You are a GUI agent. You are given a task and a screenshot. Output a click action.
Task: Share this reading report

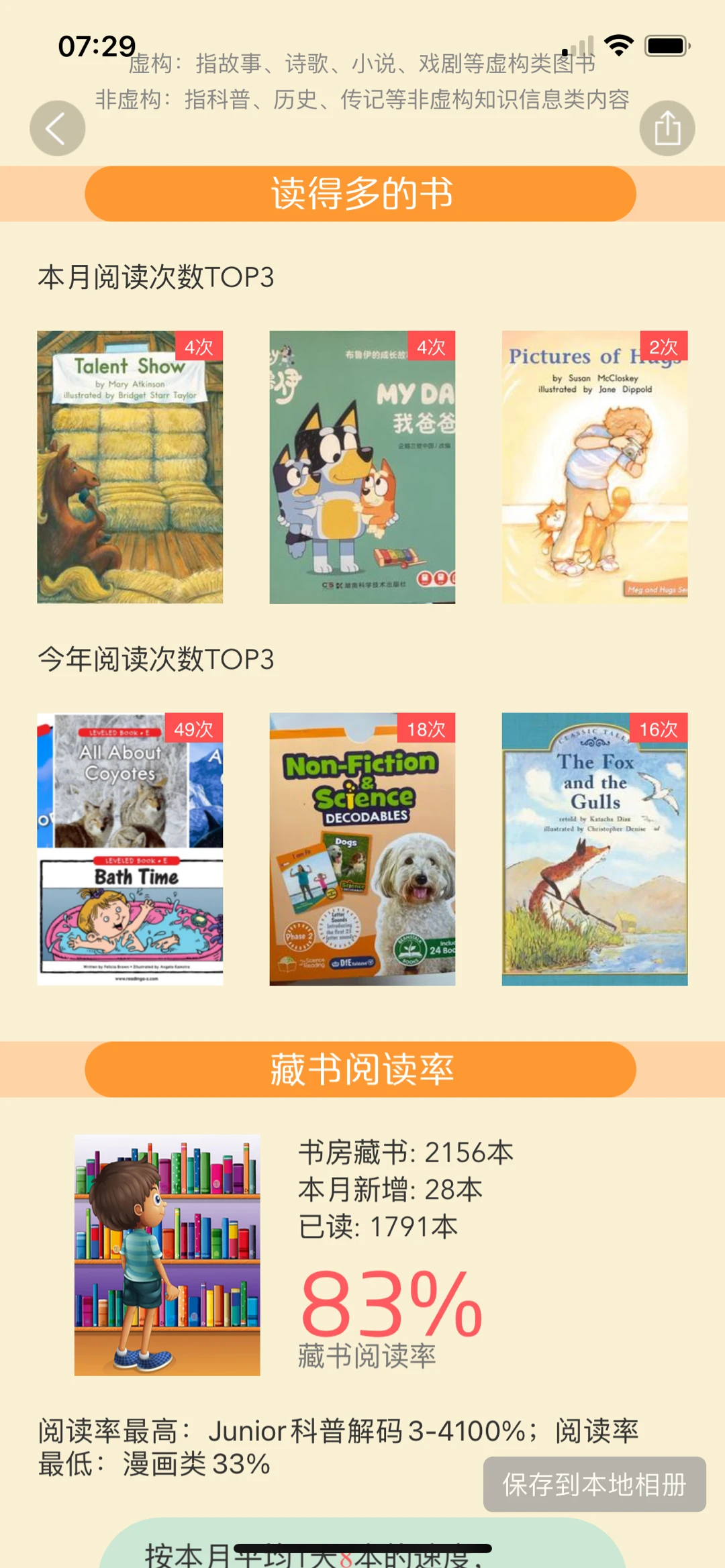667,128
